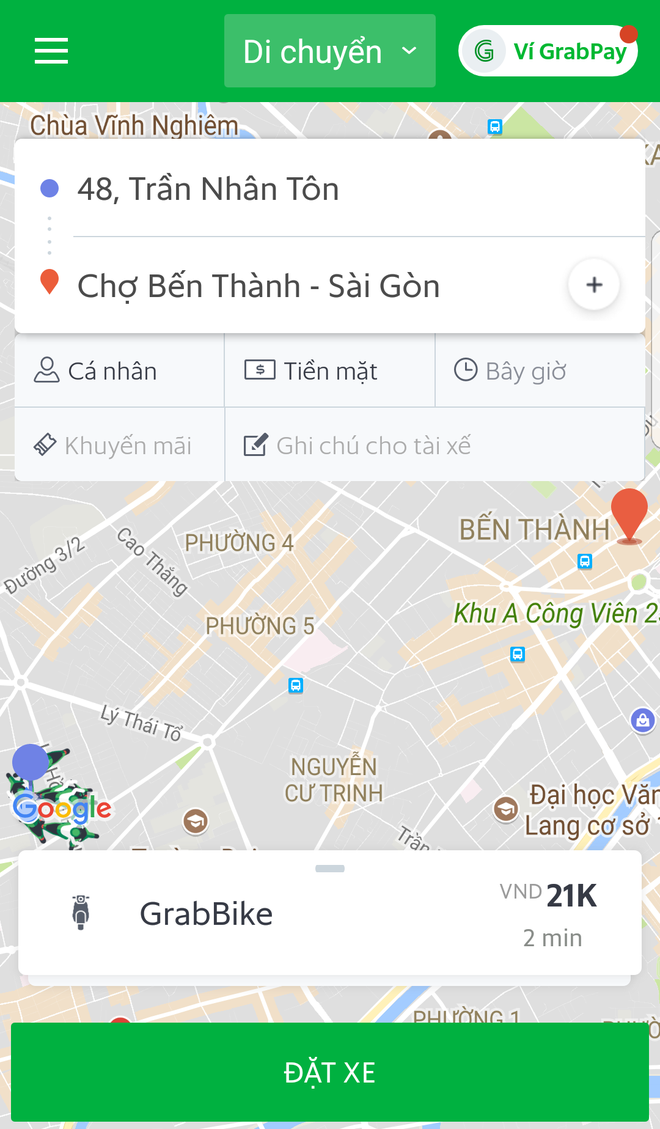Open Ví GrabPay wallet
660x1129 pixels.
tap(547, 51)
